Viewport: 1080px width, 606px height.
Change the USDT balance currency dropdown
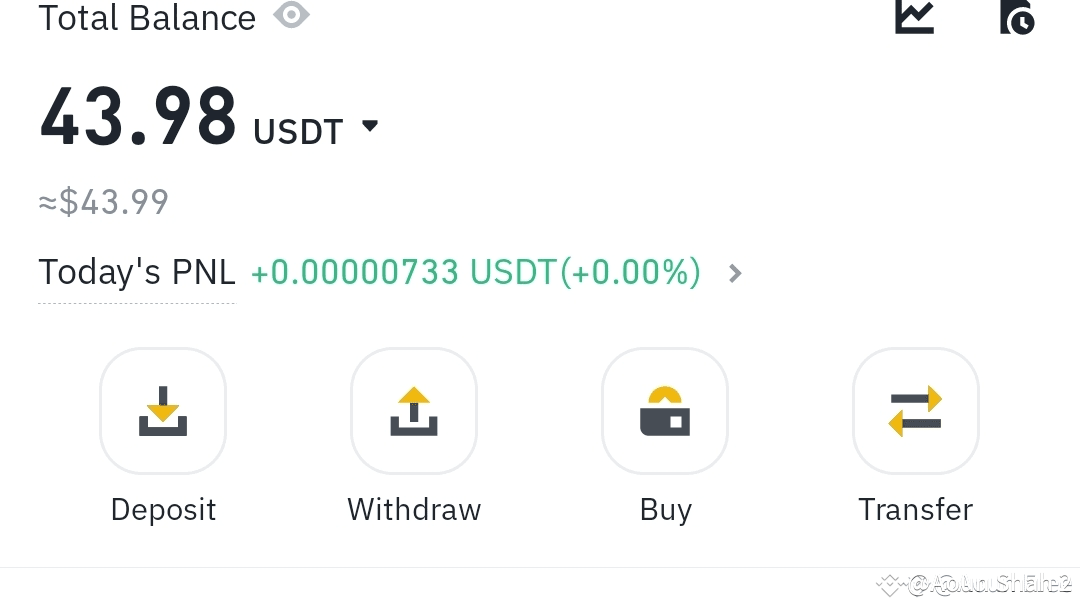coord(370,127)
